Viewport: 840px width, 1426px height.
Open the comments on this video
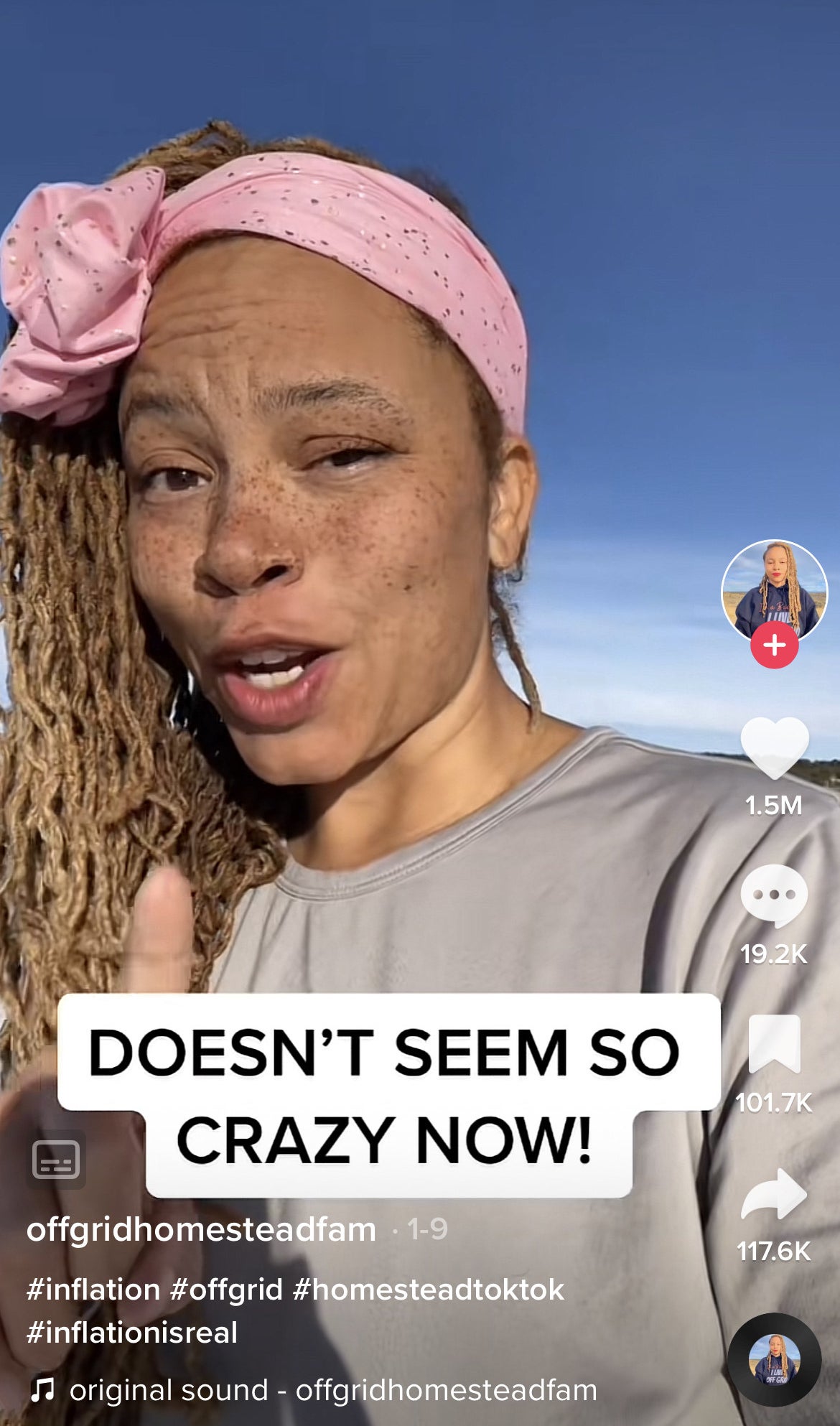tap(774, 896)
